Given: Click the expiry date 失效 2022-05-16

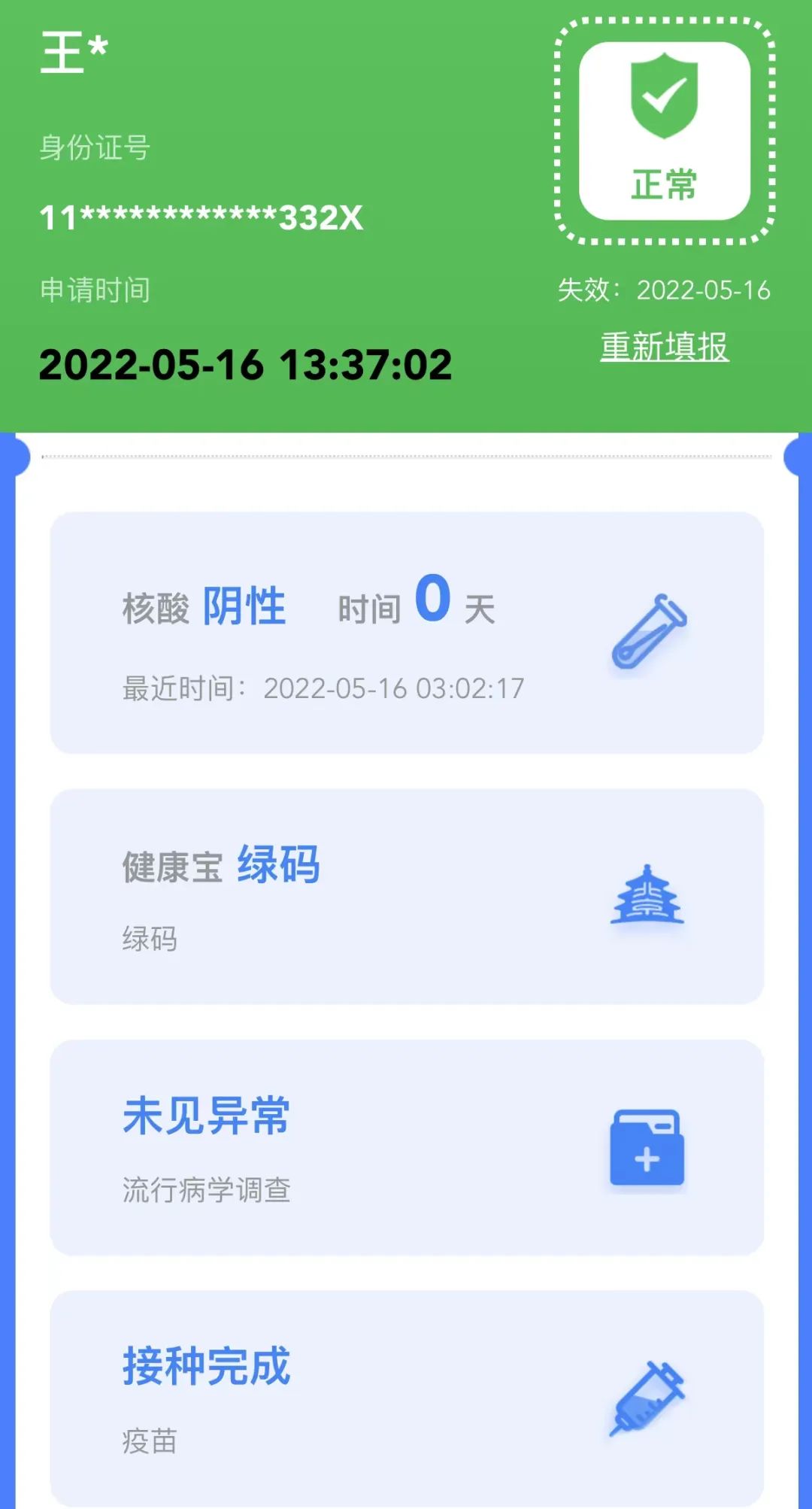Looking at the screenshot, I should [x=663, y=290].
